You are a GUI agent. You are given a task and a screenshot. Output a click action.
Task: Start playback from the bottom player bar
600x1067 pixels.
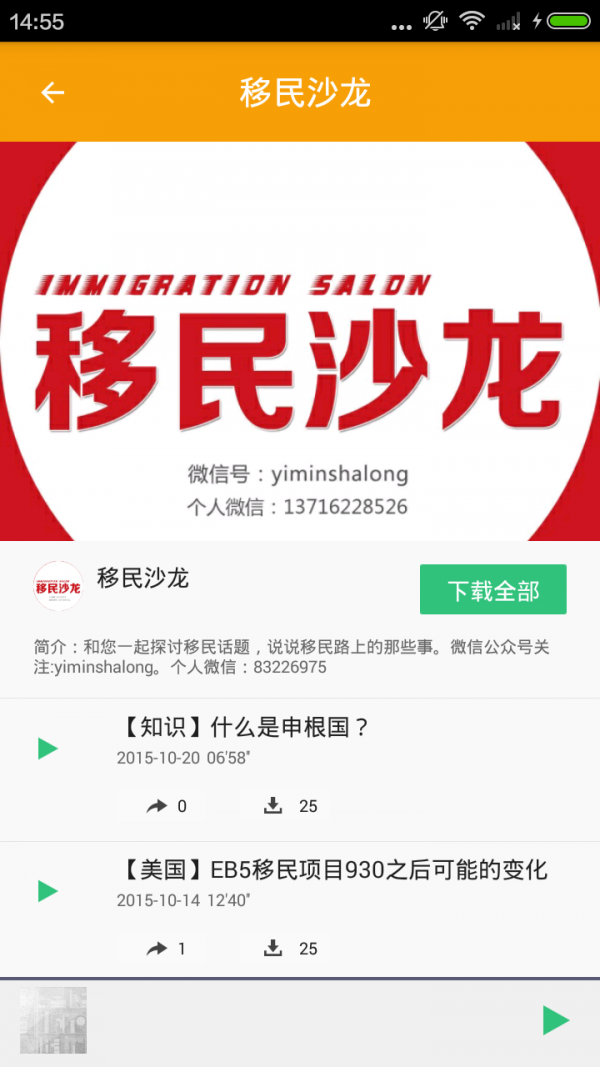555,1020
